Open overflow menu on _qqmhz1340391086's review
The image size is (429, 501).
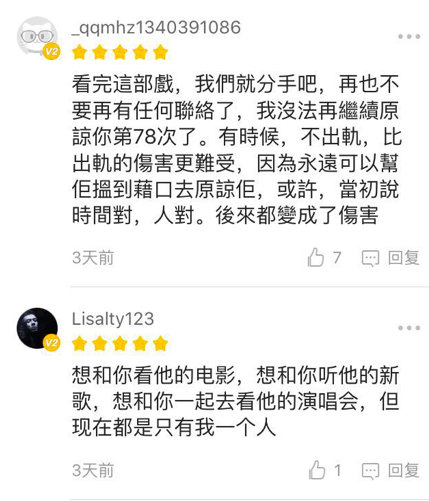pyautogui.click(x=409, y=37)
